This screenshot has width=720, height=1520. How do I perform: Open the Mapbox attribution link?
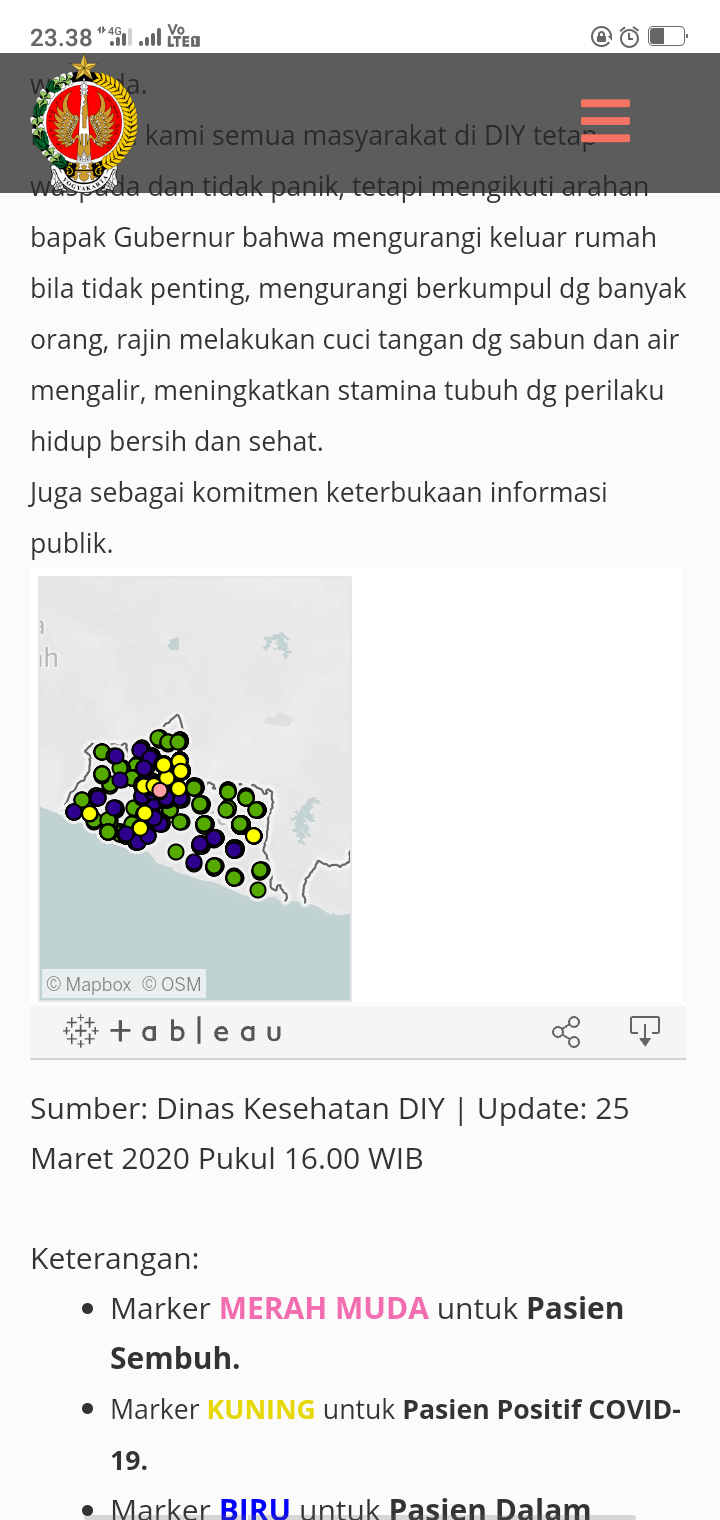click(89, 984)
